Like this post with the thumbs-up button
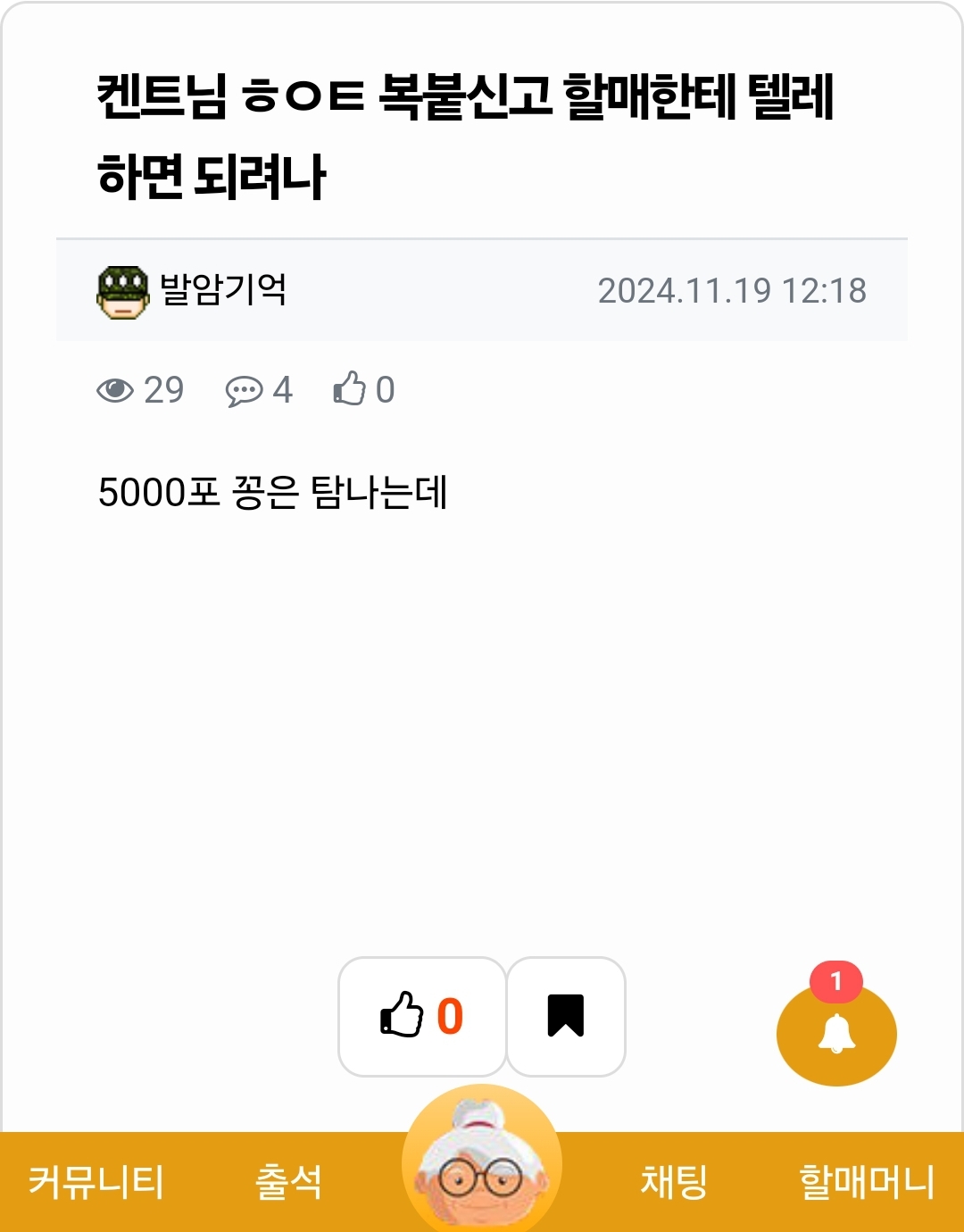The width and height of the screenshot is (964, 1232). [x=421, y=1016]
